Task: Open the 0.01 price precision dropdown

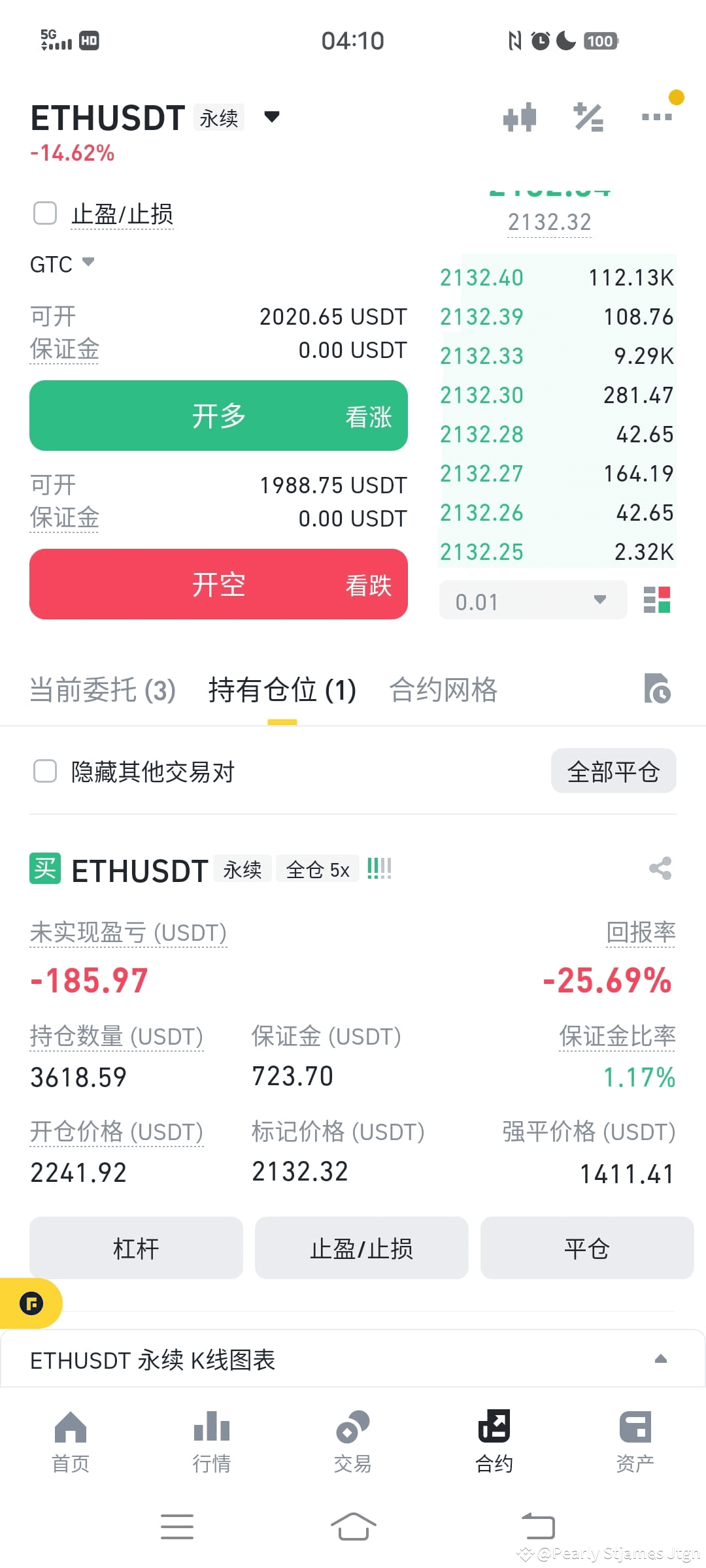Action: [532, 600]
